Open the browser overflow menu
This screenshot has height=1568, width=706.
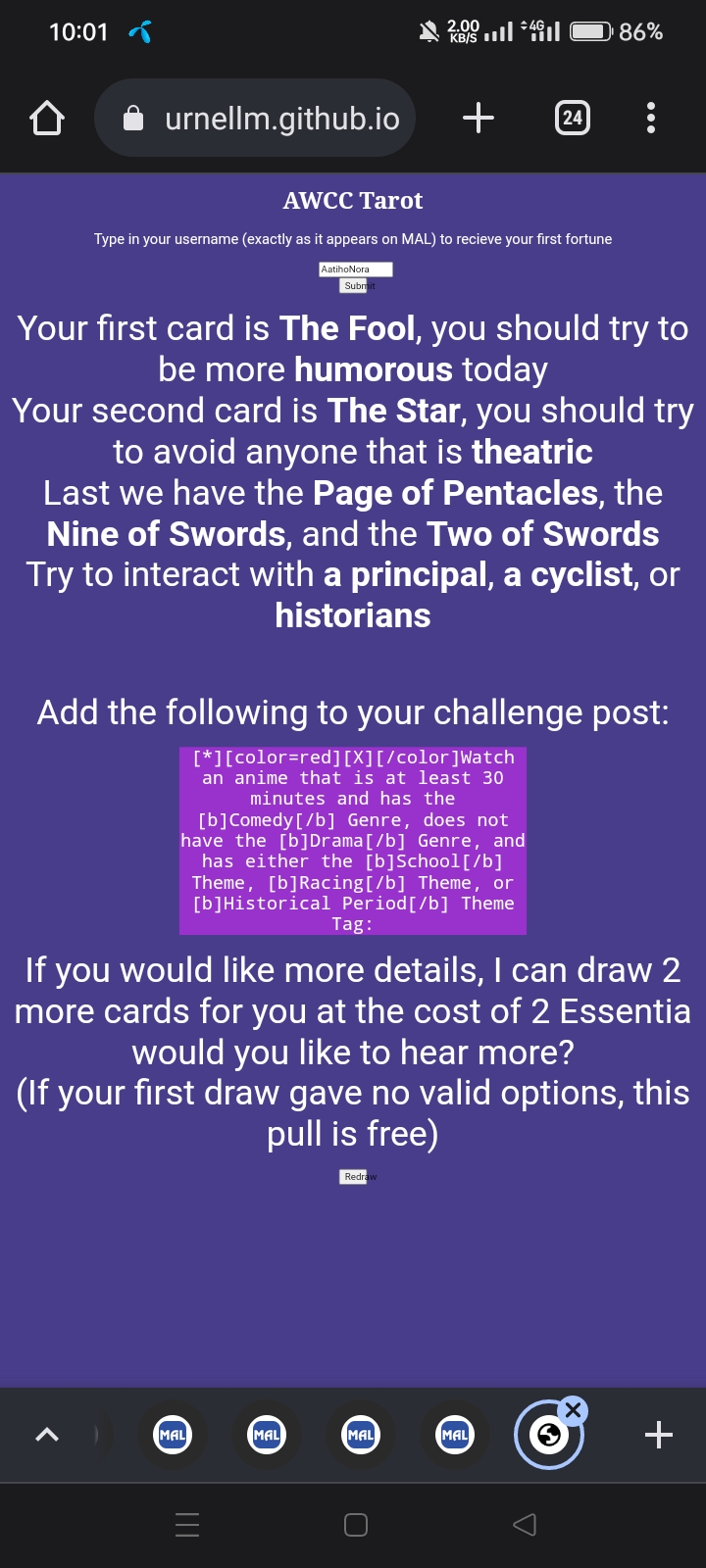click(x=651, y=119)
